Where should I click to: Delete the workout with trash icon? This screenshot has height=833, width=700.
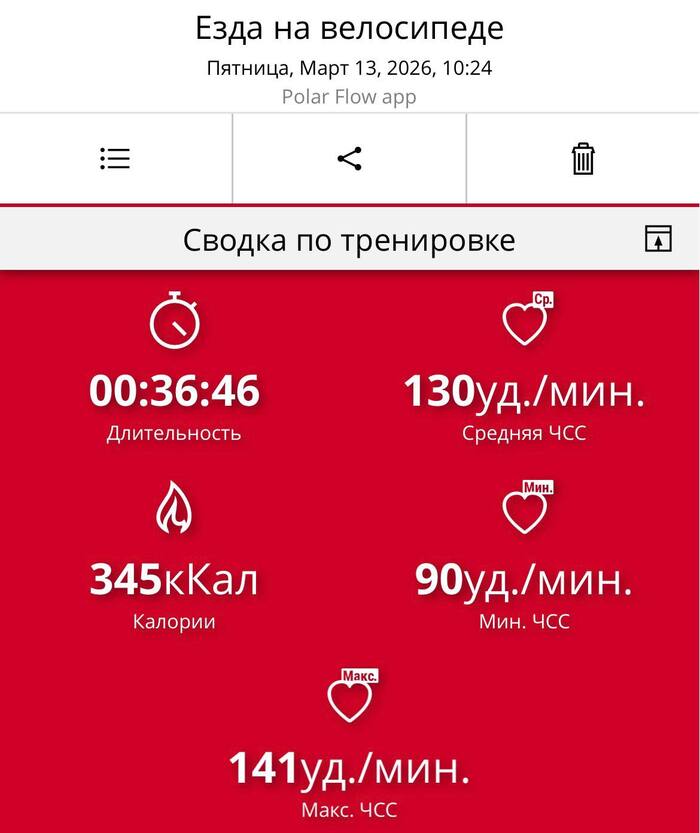click(x=583, y=159)
